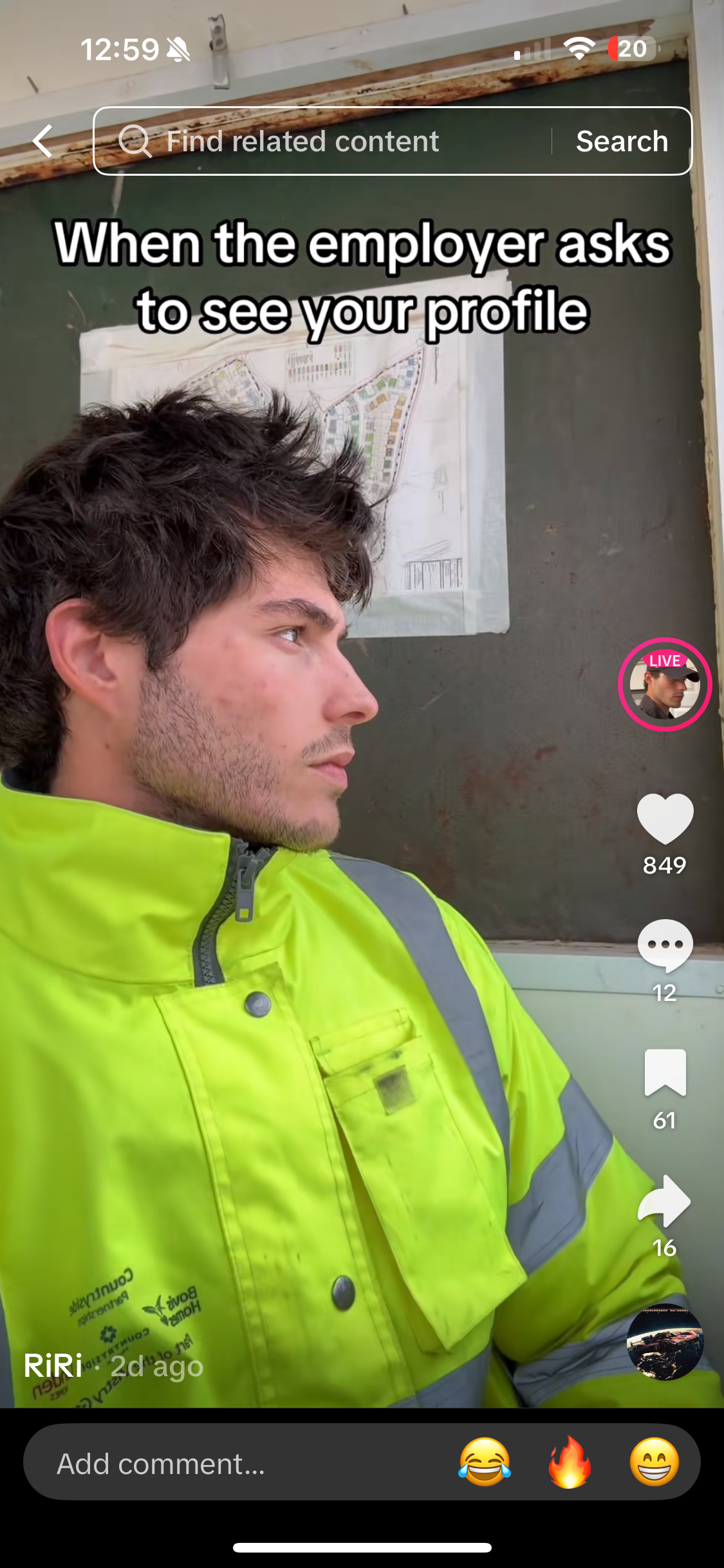Bookmark this video to favorites
Screen dimensions: 724x1568
click(x=664, y=1073)
